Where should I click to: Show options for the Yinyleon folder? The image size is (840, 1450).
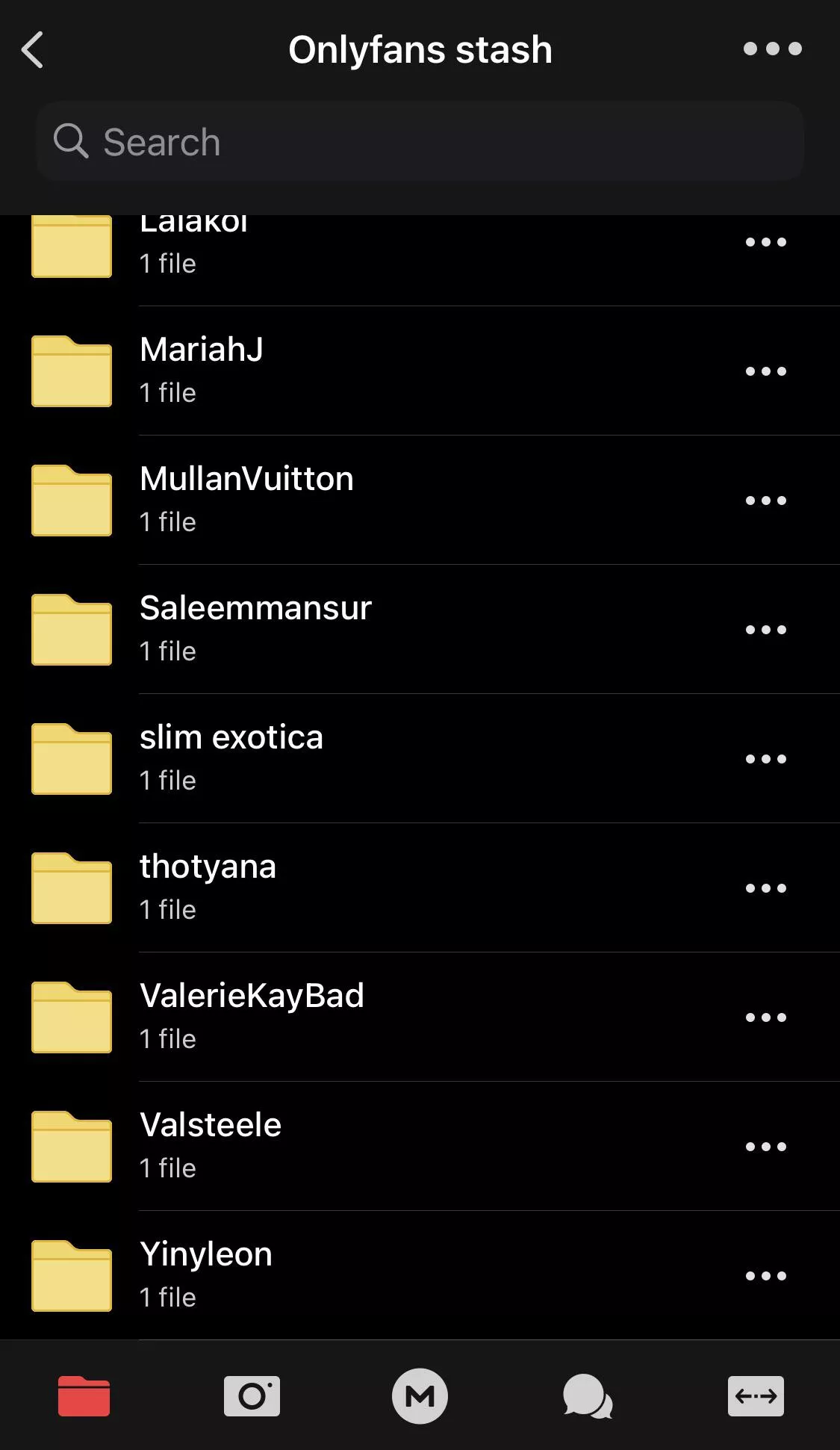pyautogui.click(x=765, y=1276)
